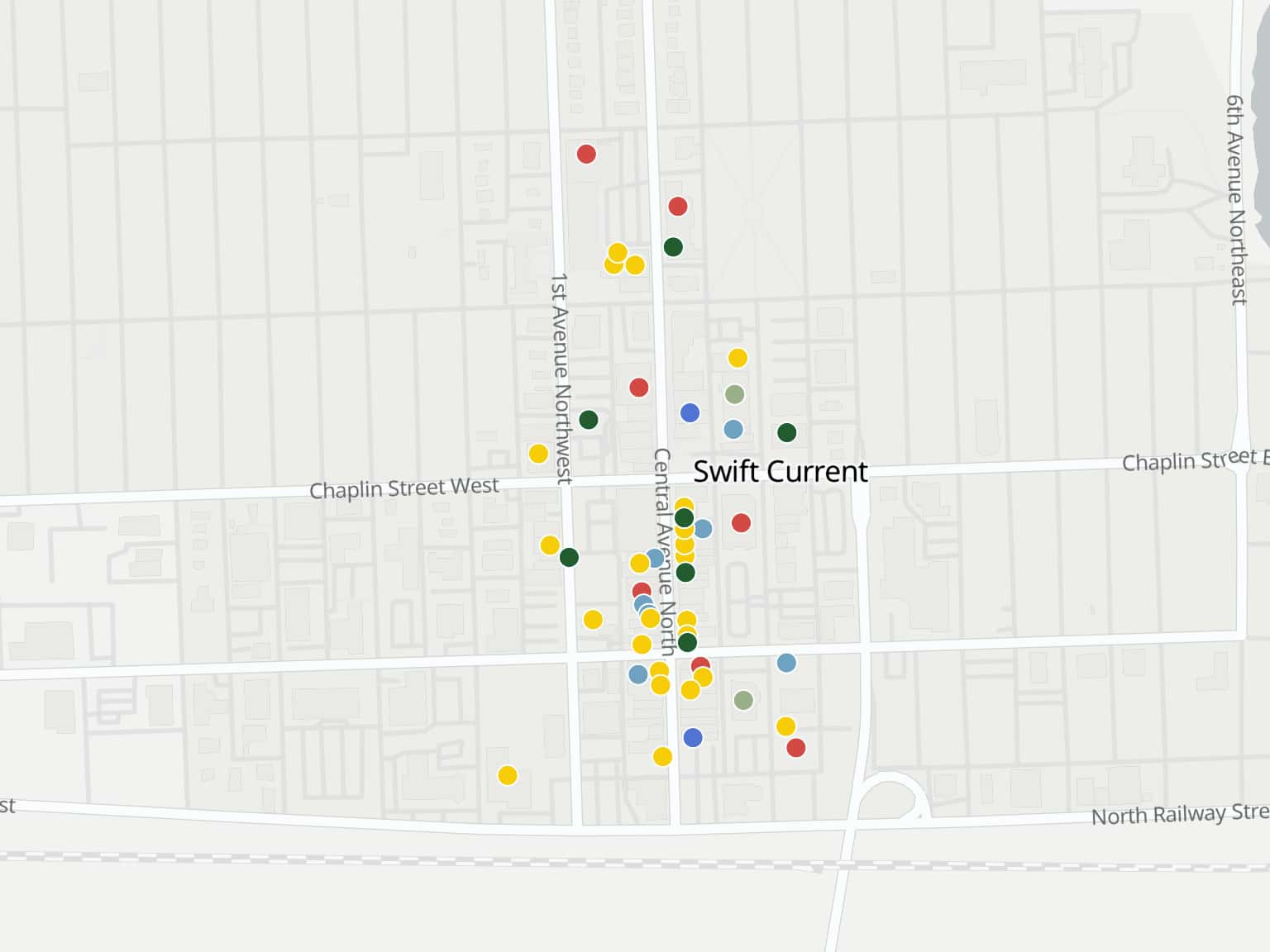Tap the royal blue marker nearest North Railway Street
Viewport: 1270px width, 952px height.
tap(693, 737)
